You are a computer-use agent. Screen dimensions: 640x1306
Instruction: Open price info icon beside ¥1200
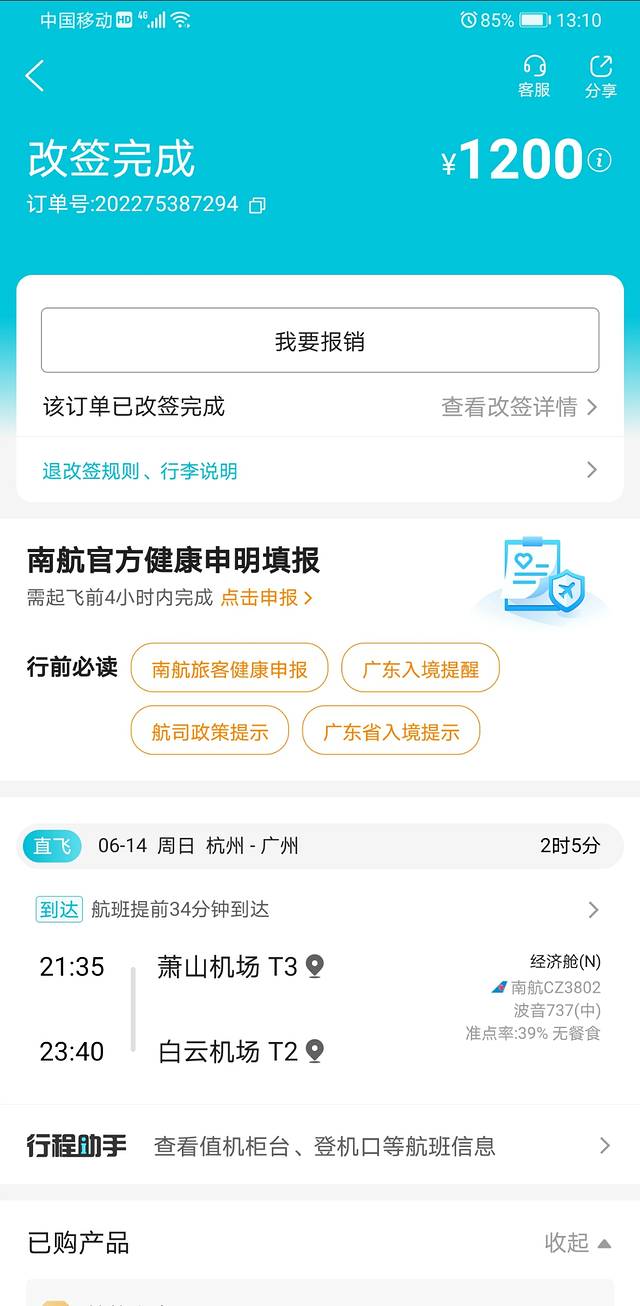(x=599, y=160)
